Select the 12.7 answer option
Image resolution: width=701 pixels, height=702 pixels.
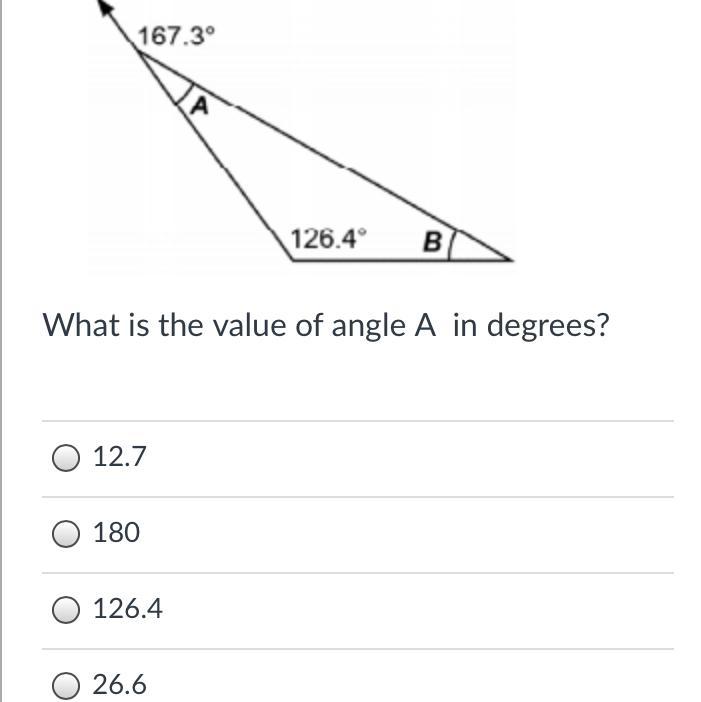[x=66, y=458]
